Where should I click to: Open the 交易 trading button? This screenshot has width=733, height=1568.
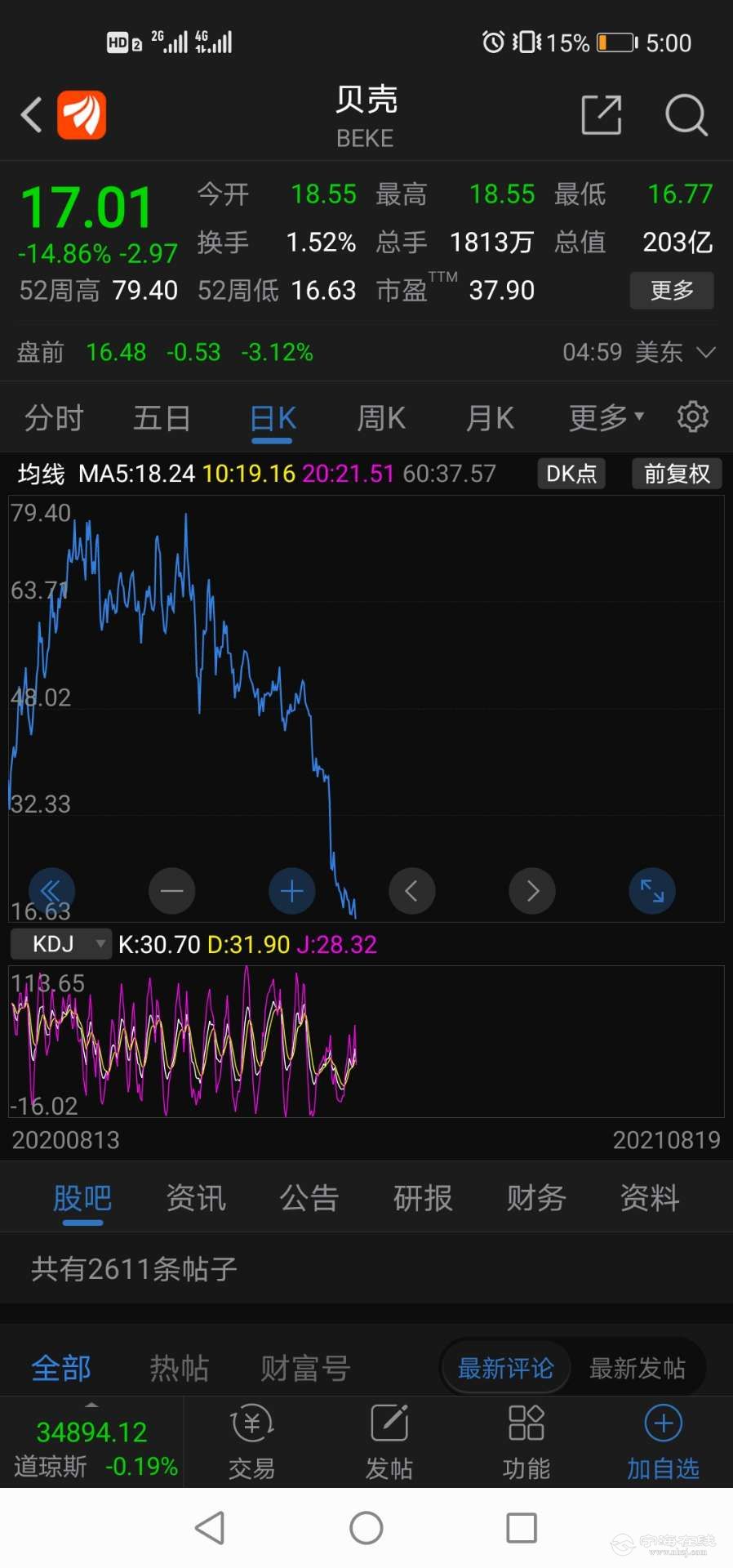click(x=251, y=1443)
